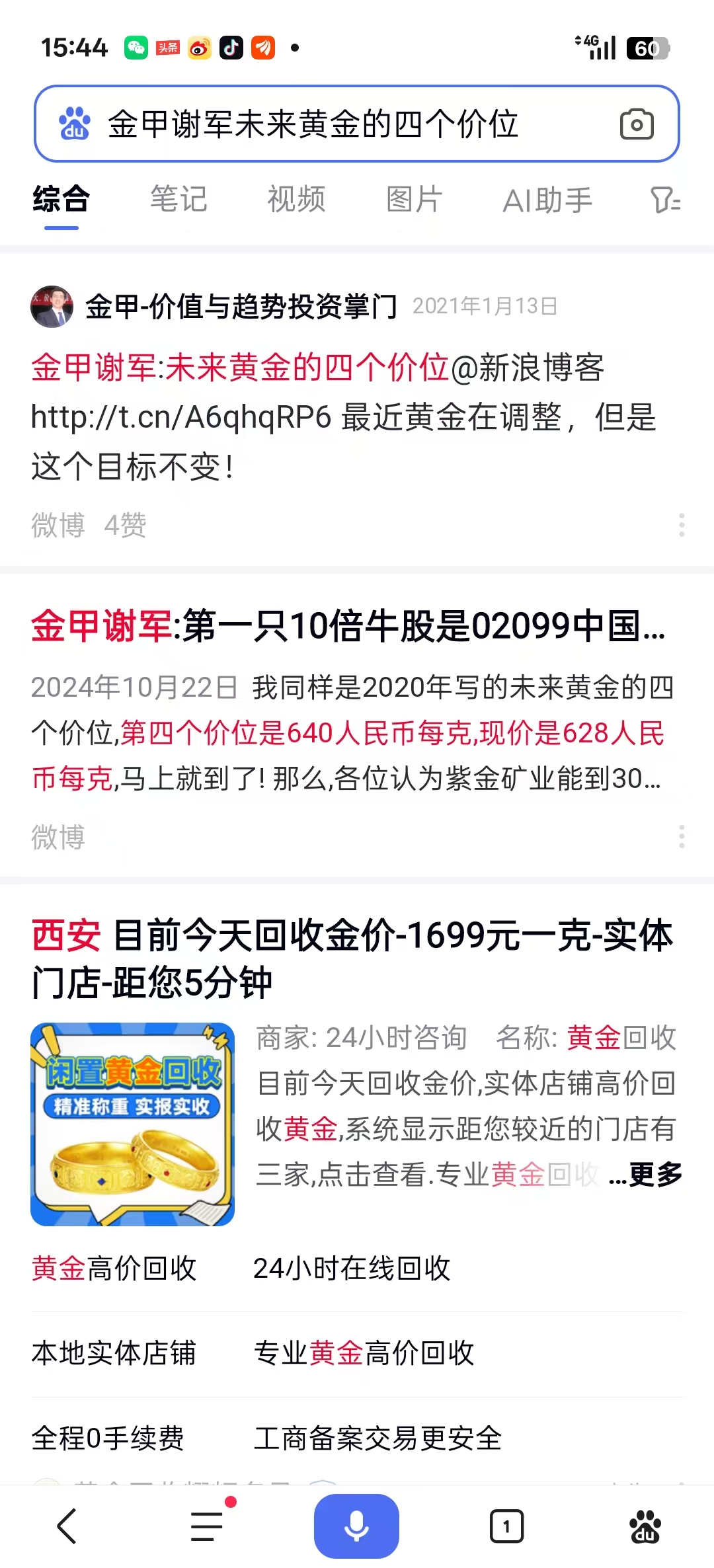Open the 黄金高价回收 link
714x1568 pixels.
tap(114, 1269)
